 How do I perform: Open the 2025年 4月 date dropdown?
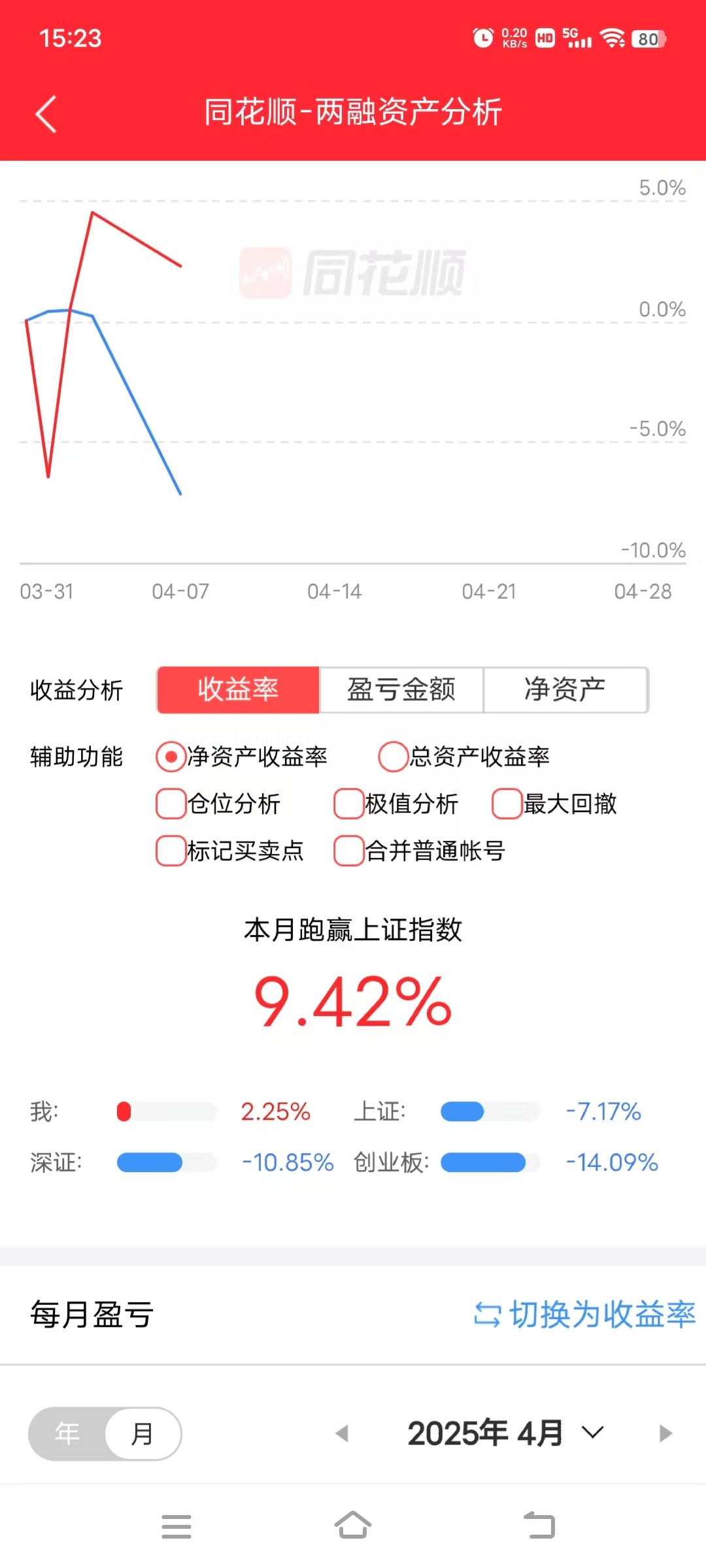point(505,1433)
